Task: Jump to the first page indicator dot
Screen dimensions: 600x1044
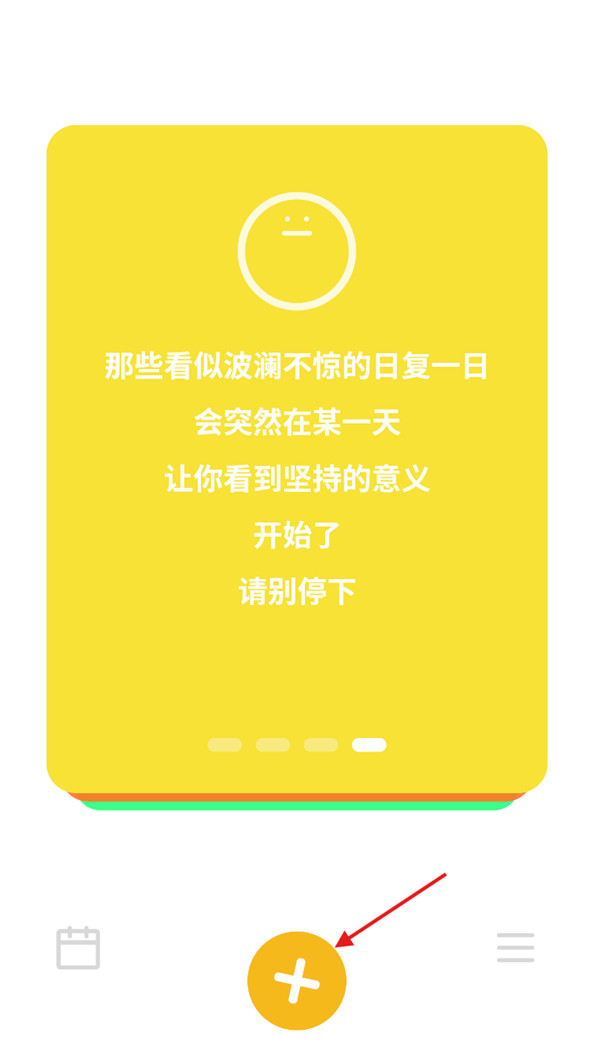Action: click(x=225, y=745)
